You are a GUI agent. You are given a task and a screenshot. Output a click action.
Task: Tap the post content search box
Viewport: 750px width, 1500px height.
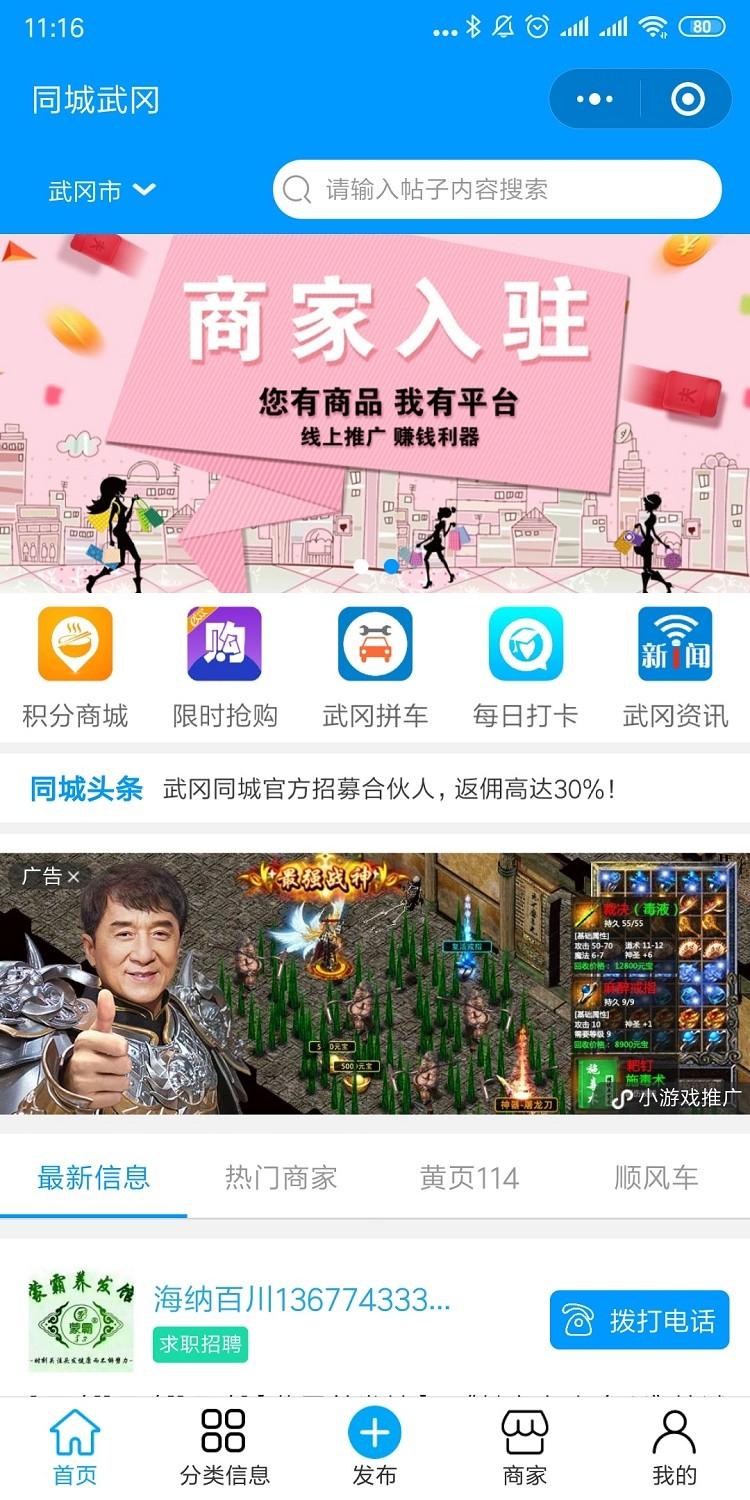tap(497, 189)
